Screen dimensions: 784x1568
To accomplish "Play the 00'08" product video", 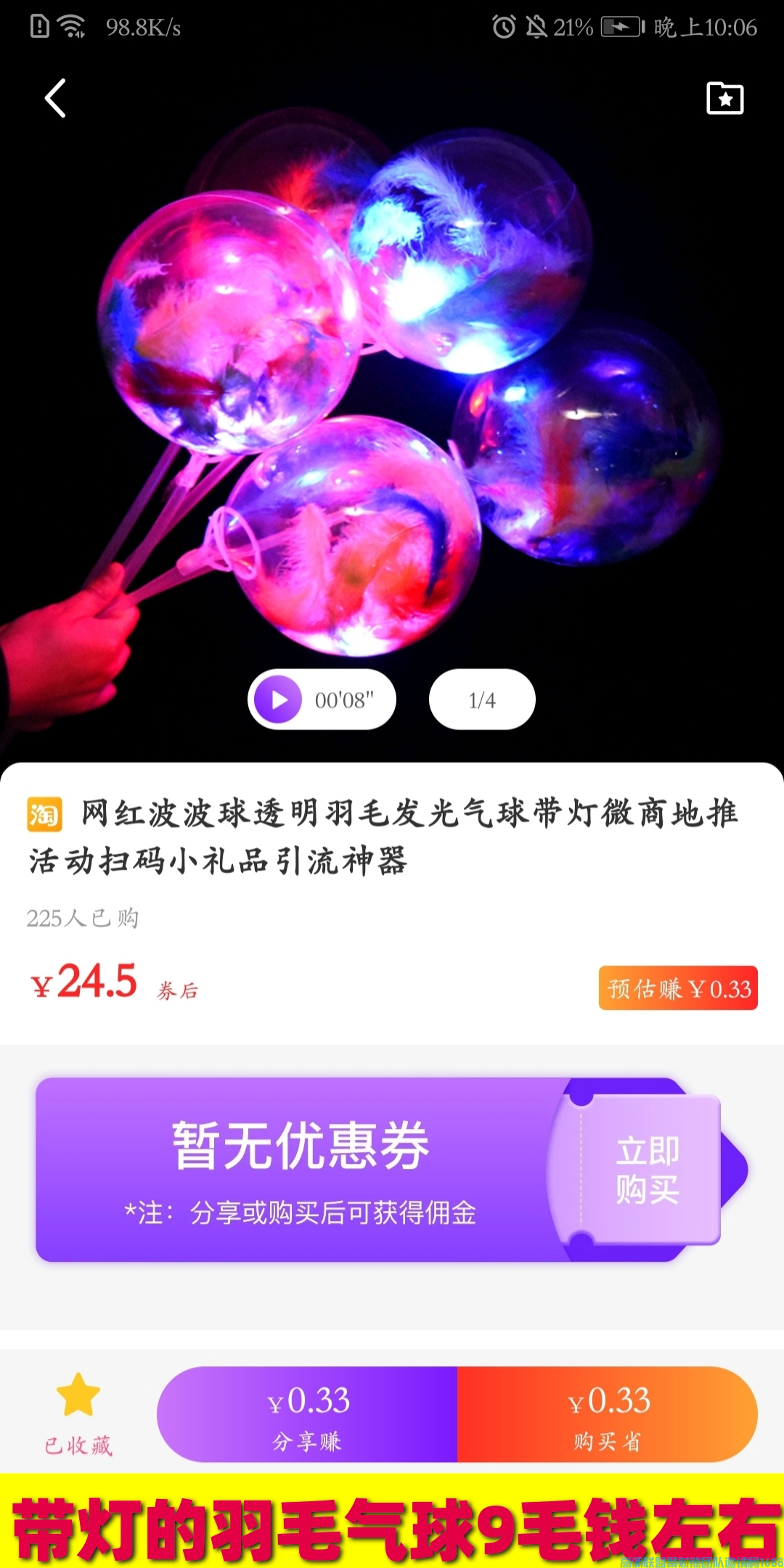I will tap(322, 699).
